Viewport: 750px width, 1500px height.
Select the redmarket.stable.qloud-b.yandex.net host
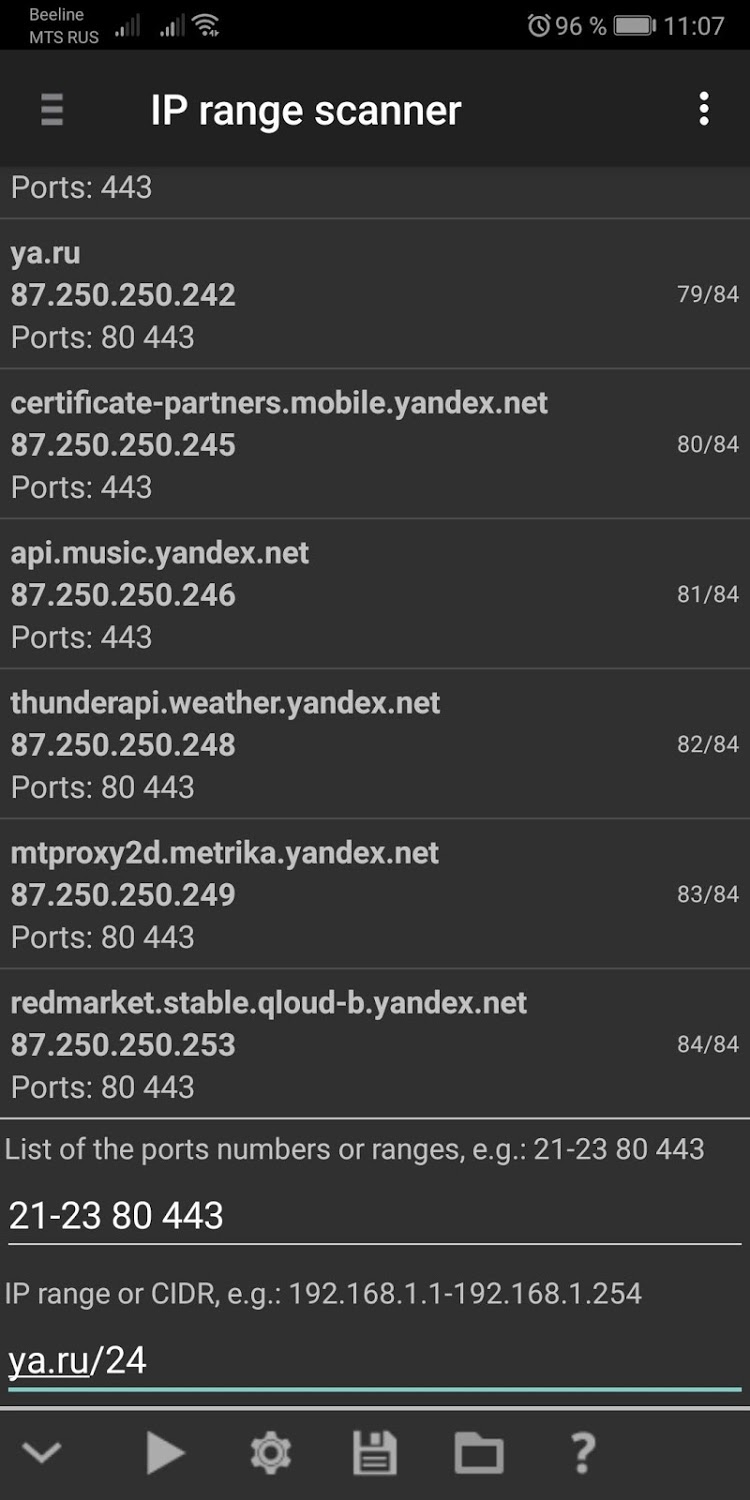(x=374, y=1044)
